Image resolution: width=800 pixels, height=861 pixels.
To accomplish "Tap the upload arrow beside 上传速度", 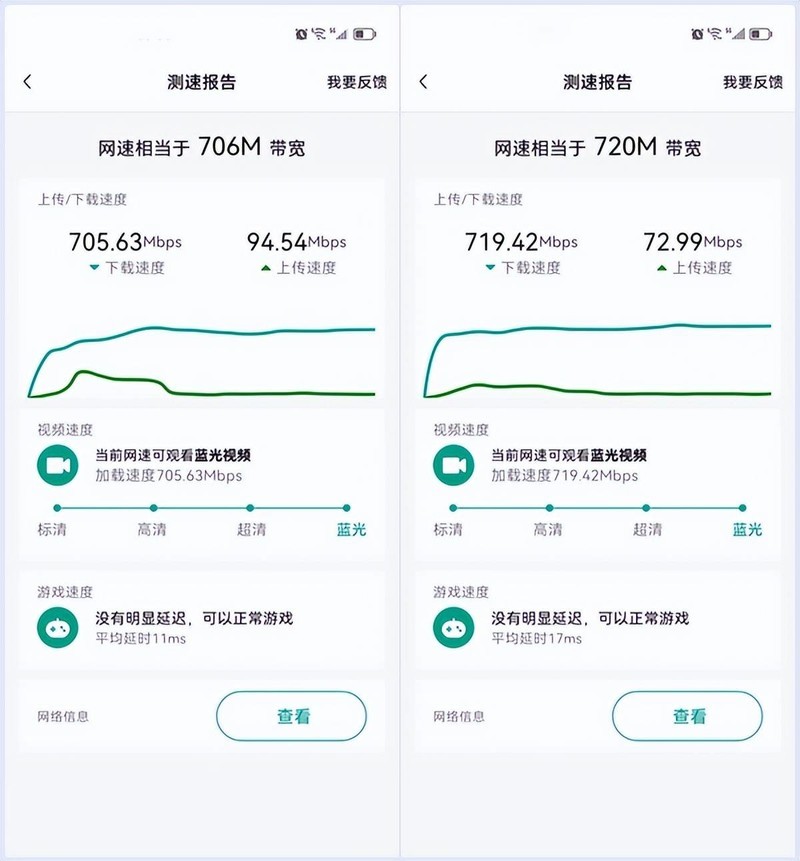I will coord(264,268).
